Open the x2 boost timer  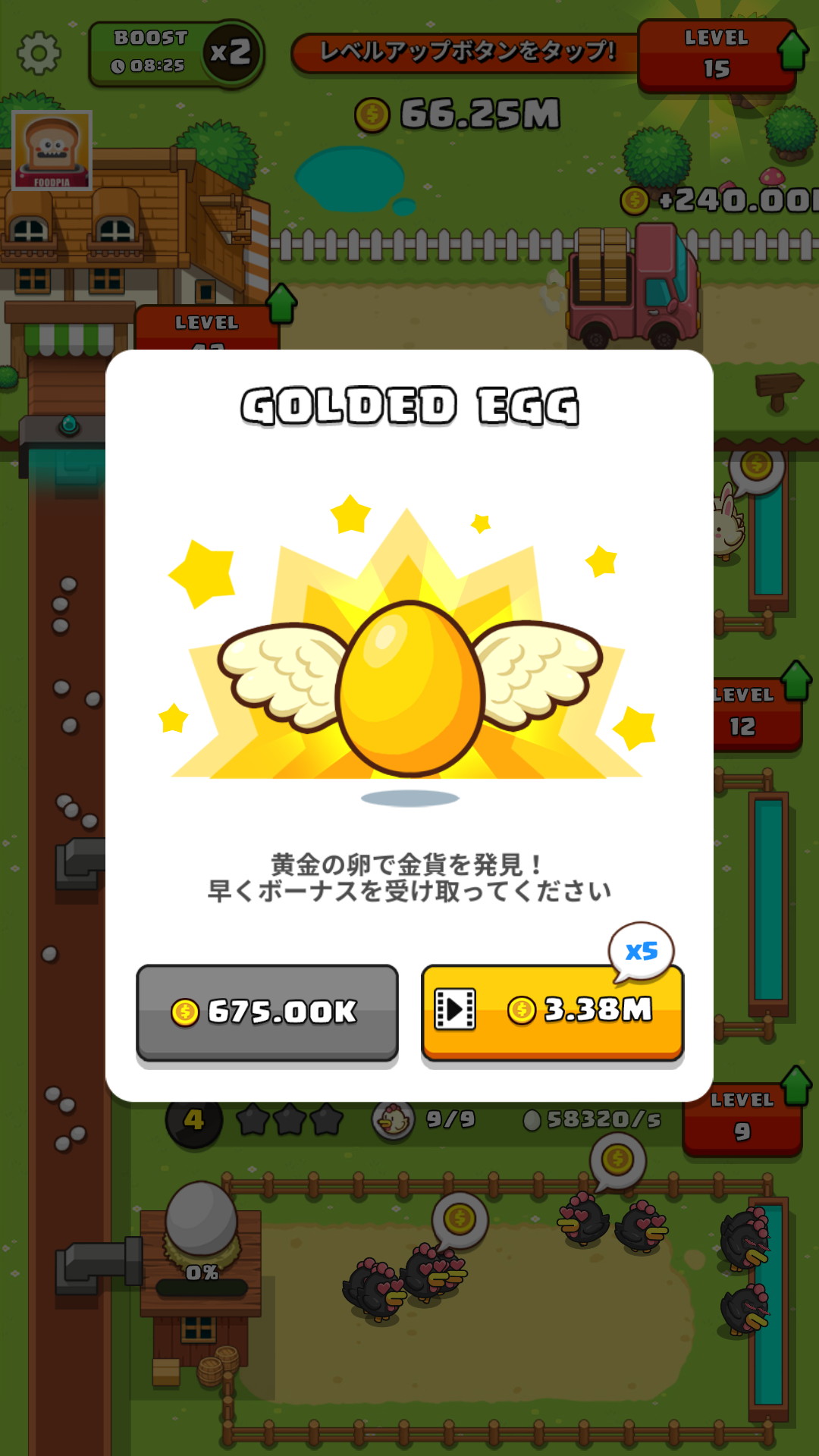pos(176,53)
